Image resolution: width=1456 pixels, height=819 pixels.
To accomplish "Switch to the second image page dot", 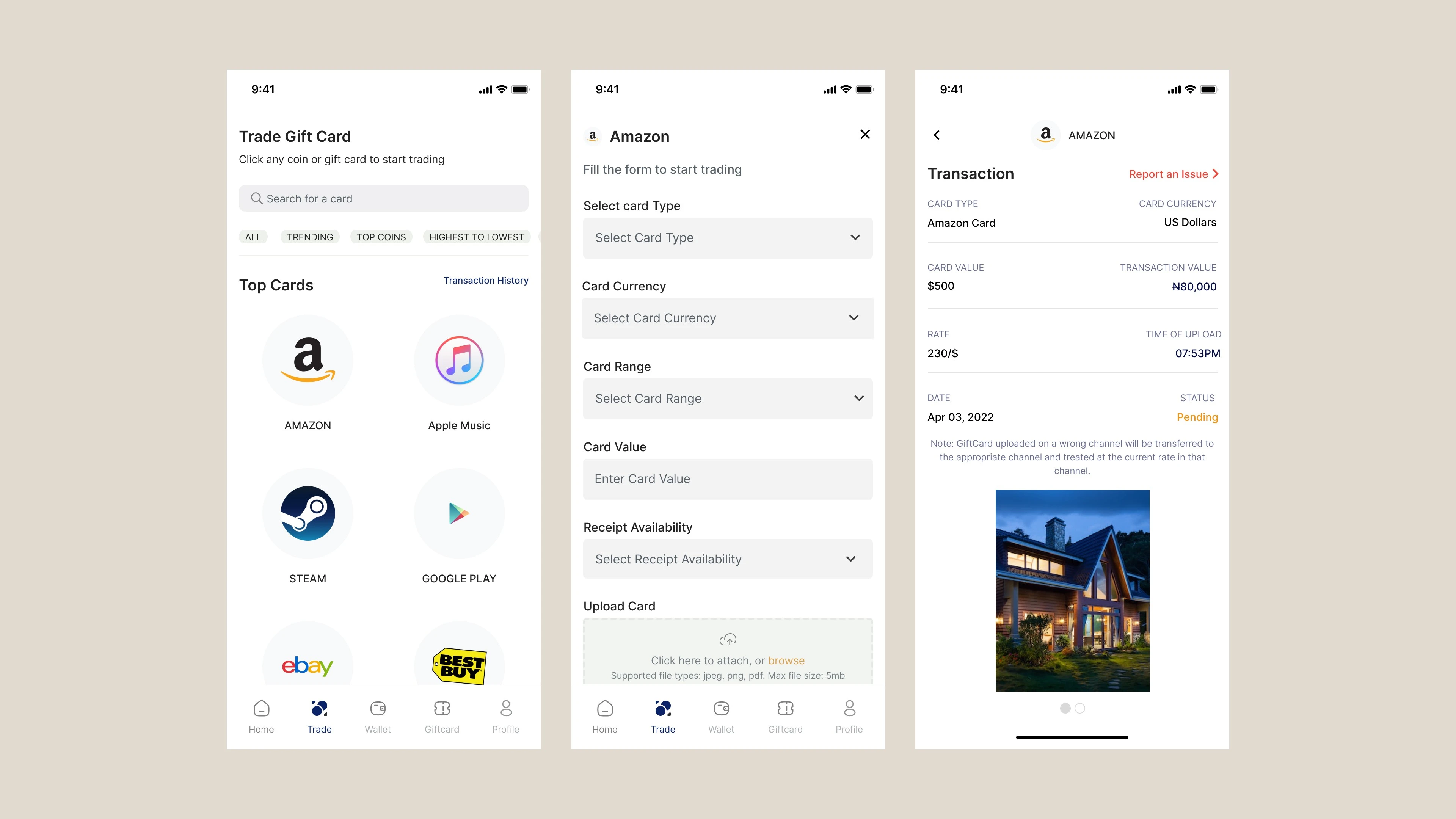I will pos(1079,708).
